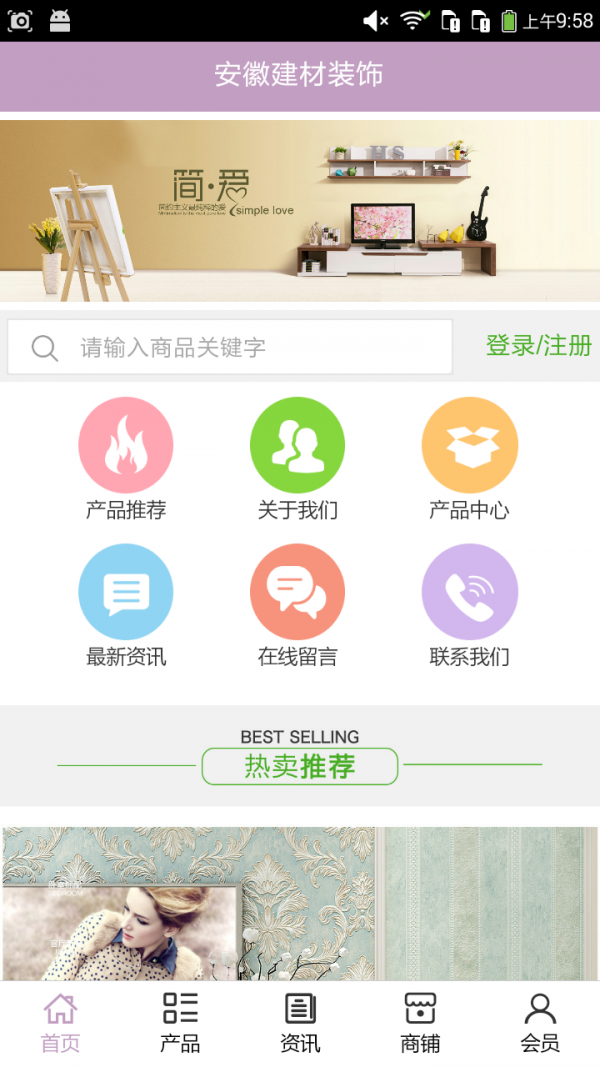This screenshot has width=600, height=1067.
Task: Open 在线留言 message icon
Action: coord(297,592)
